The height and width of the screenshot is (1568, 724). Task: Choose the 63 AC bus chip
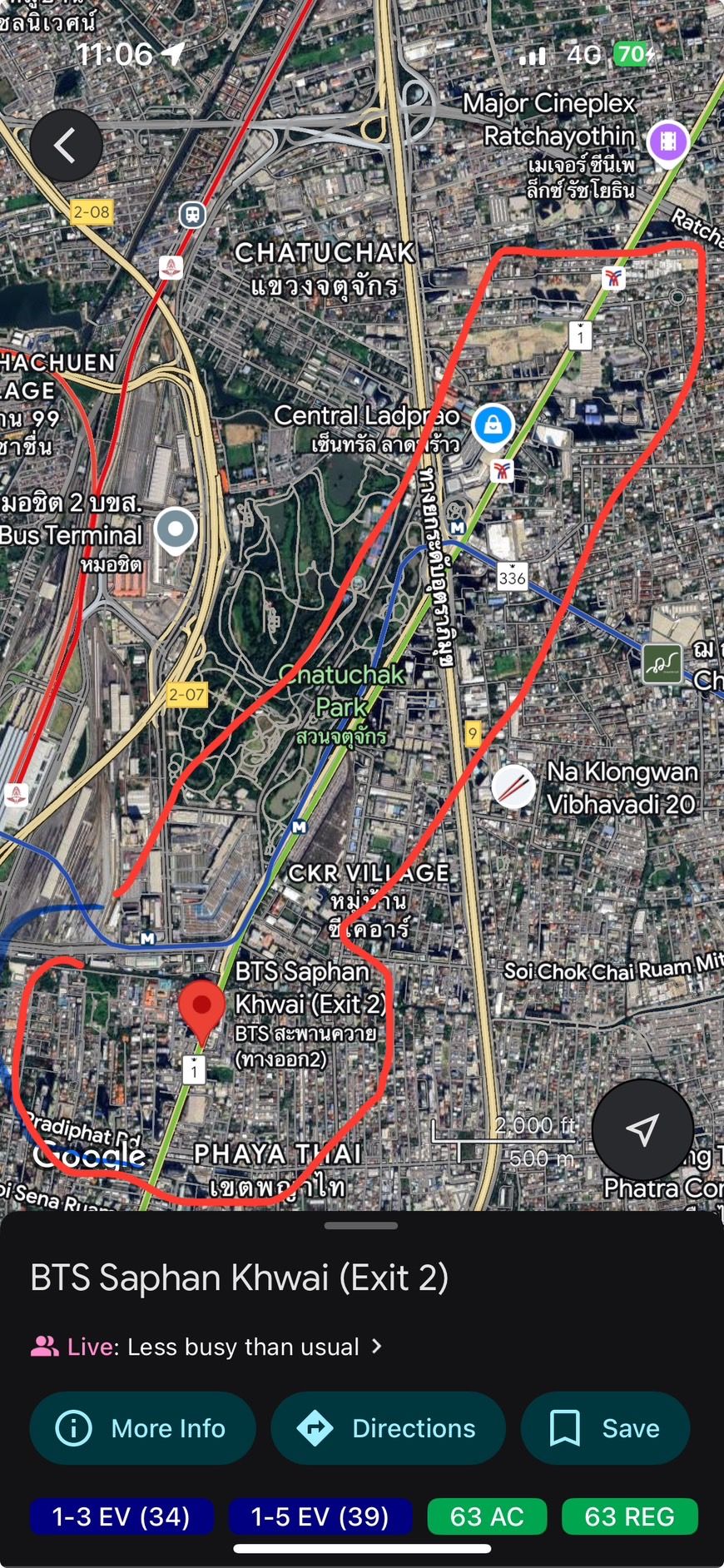point(487,1516)
